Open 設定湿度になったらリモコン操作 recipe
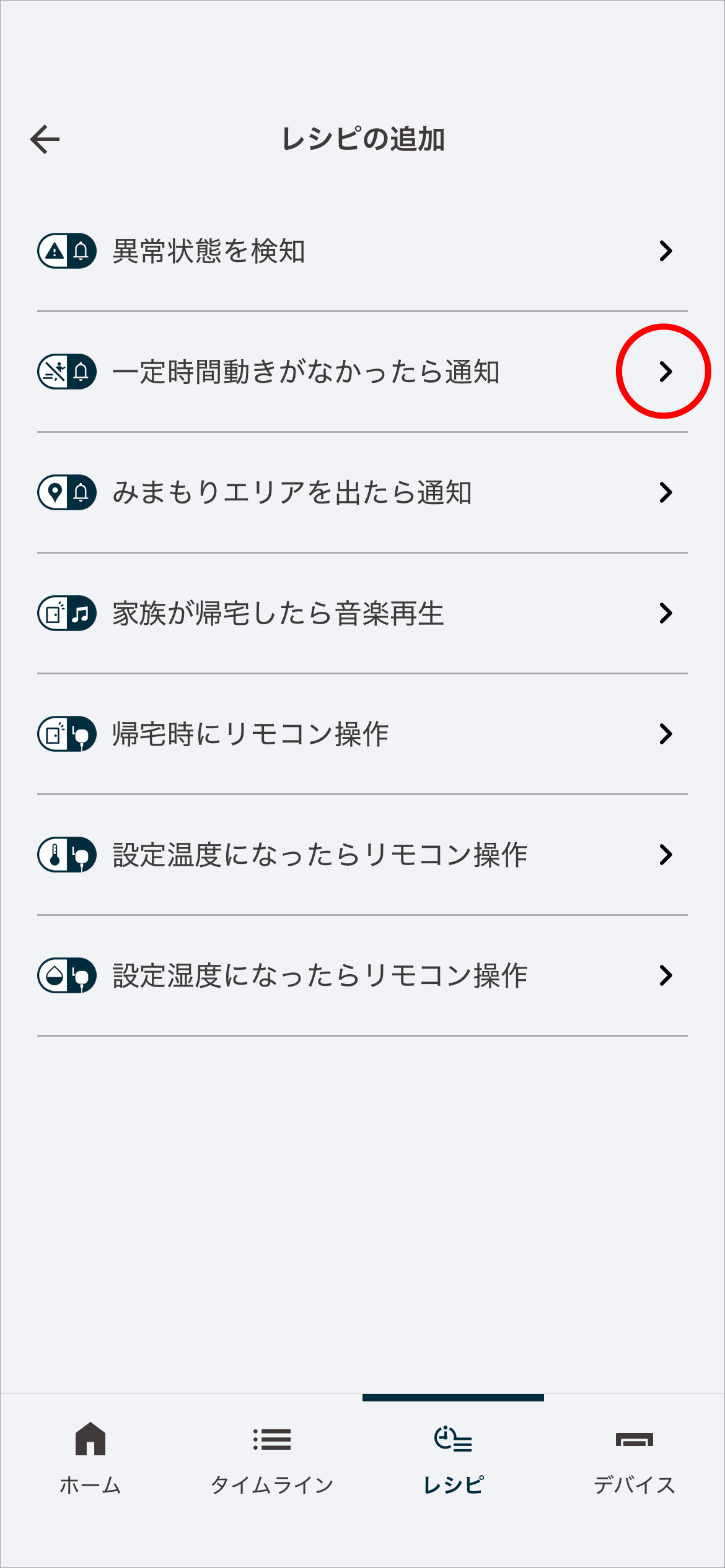725x1568 pixels. [362, 975]
